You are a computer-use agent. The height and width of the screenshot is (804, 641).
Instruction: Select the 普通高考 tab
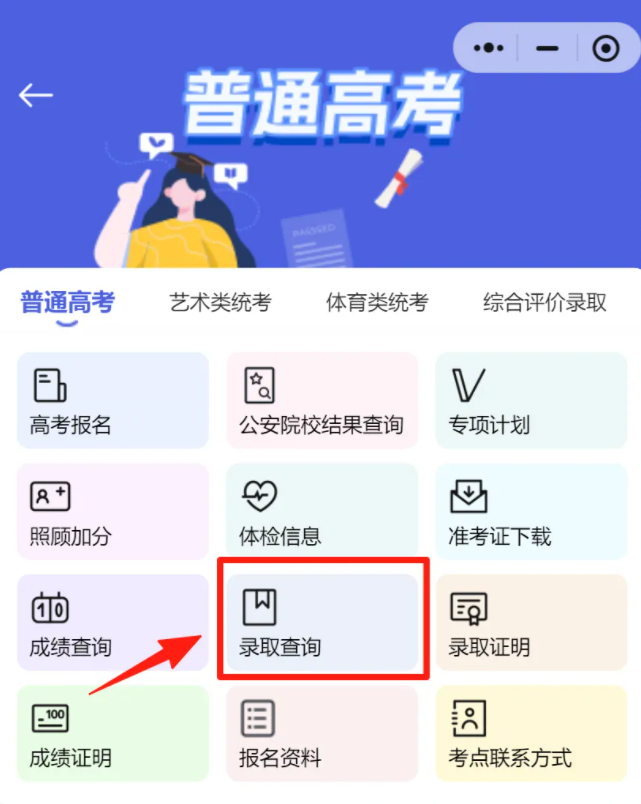[x=67, y=303]
